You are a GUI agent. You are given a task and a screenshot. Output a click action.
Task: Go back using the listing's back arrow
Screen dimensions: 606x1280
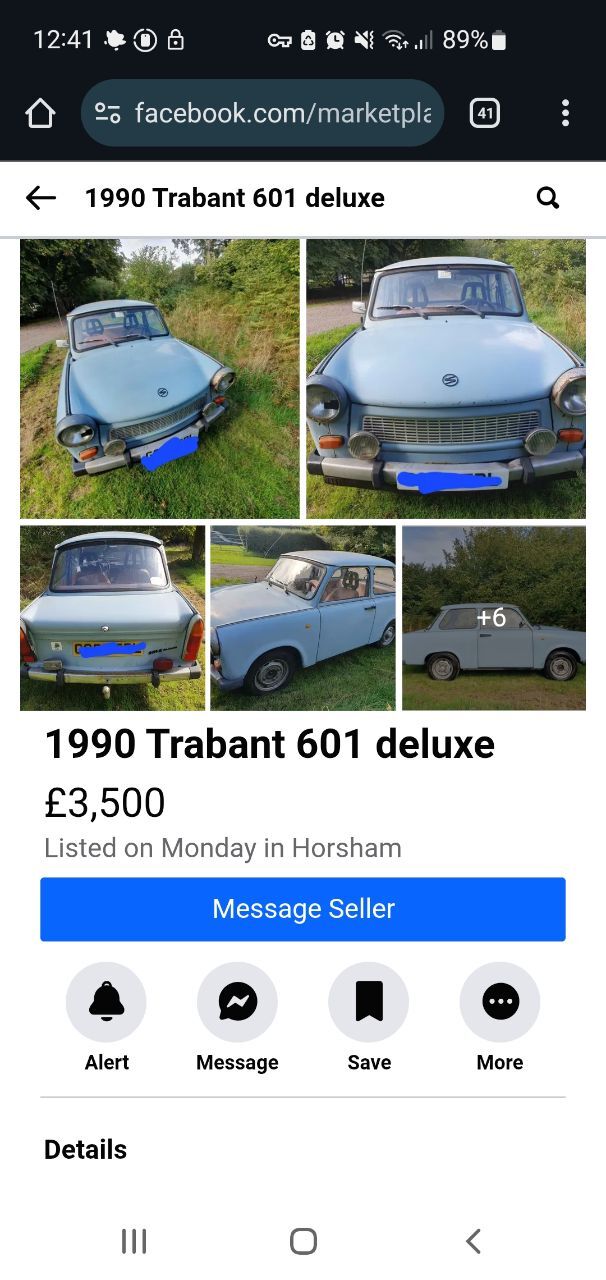point(41,198)
